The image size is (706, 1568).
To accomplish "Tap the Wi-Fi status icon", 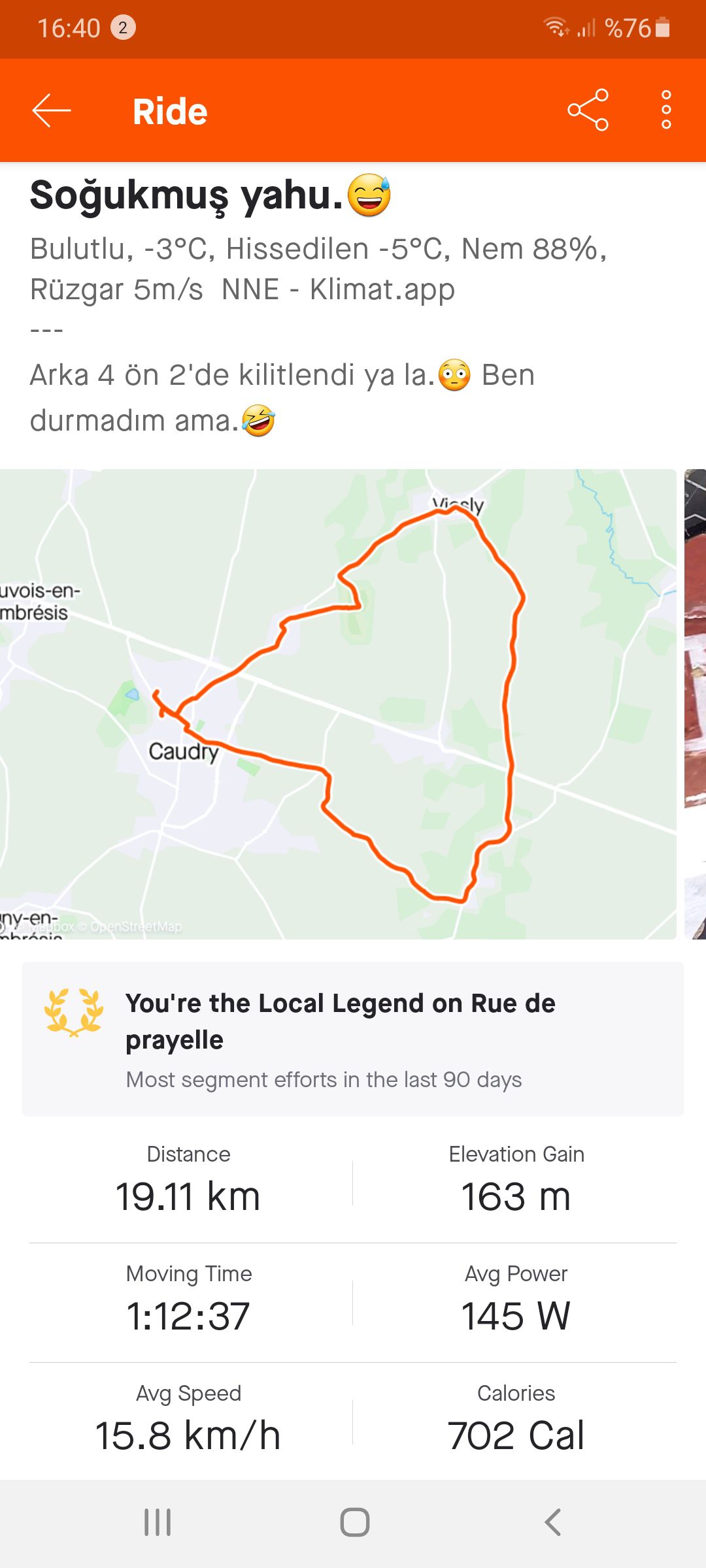I will pyautogui.click(x=555, y=27).
